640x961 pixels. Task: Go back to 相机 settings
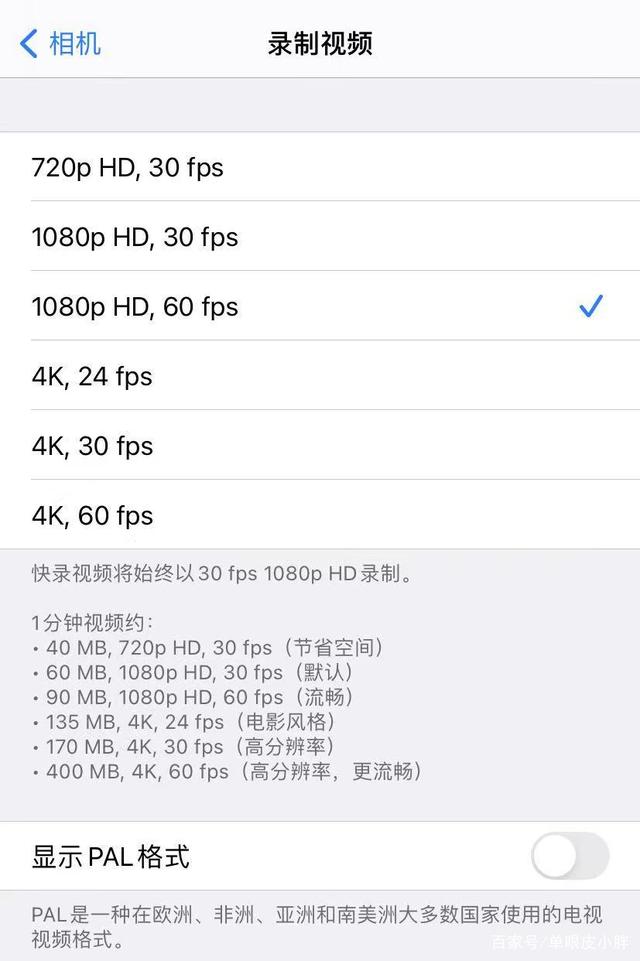(60, 44)
